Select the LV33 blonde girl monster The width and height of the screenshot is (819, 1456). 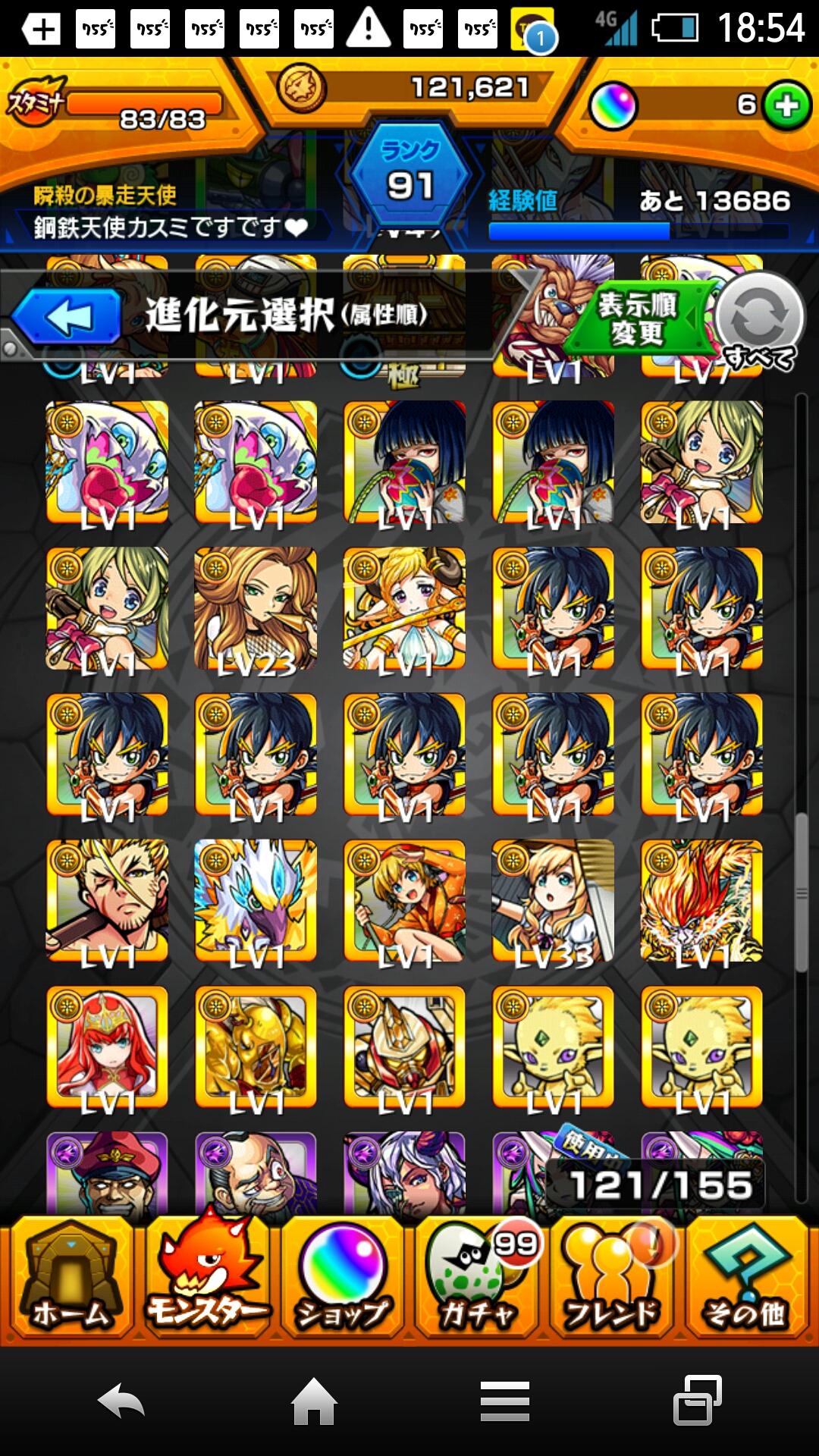click(x=553, y=901)
